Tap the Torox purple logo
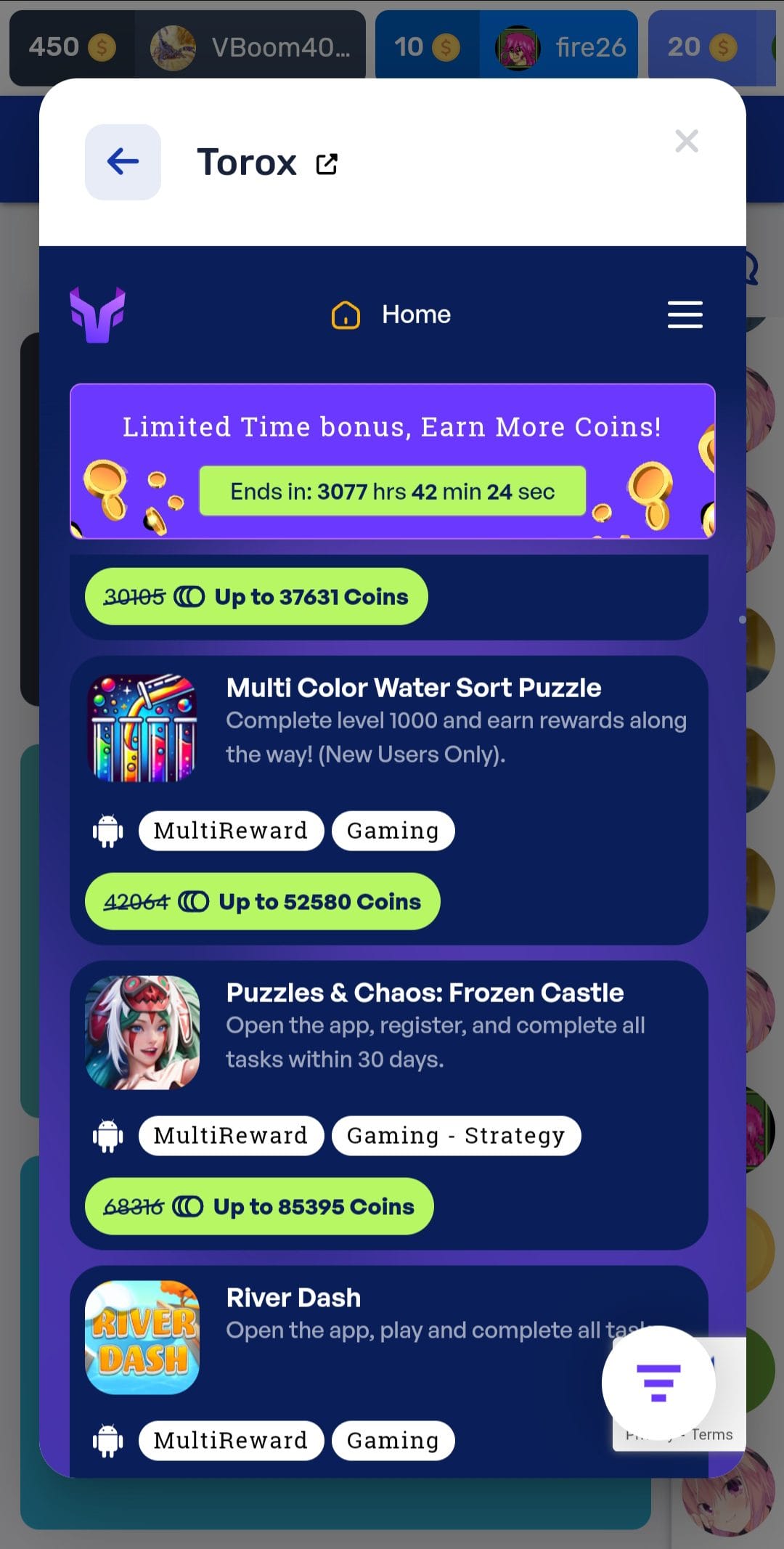 pos(97,314)
